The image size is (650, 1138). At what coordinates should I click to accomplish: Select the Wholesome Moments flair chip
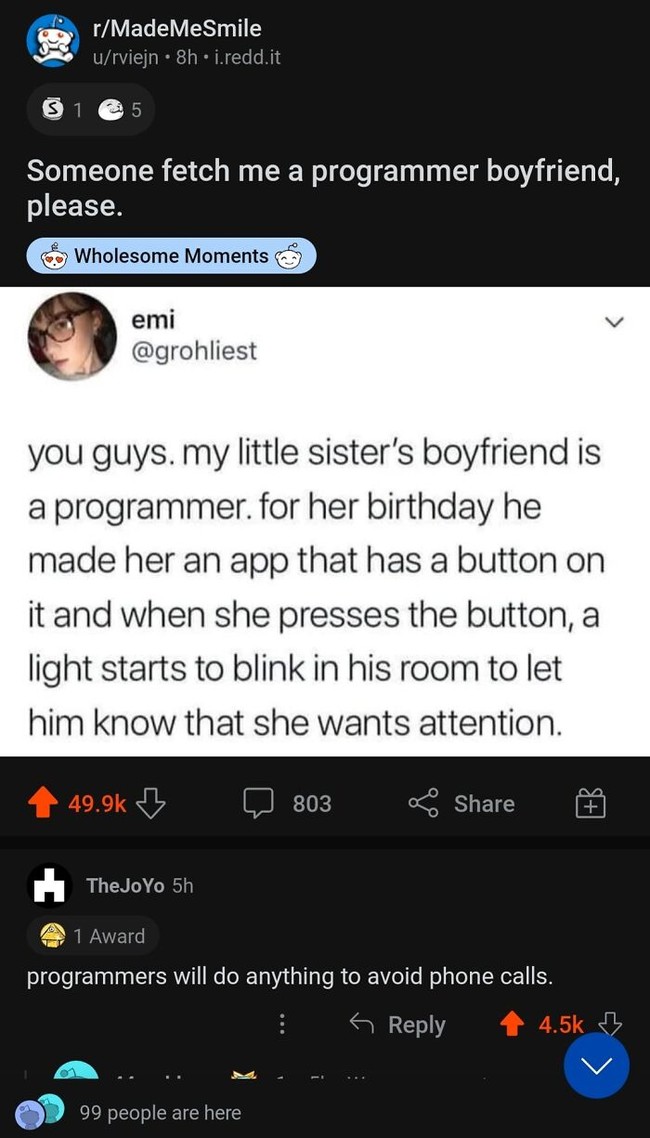171,256
